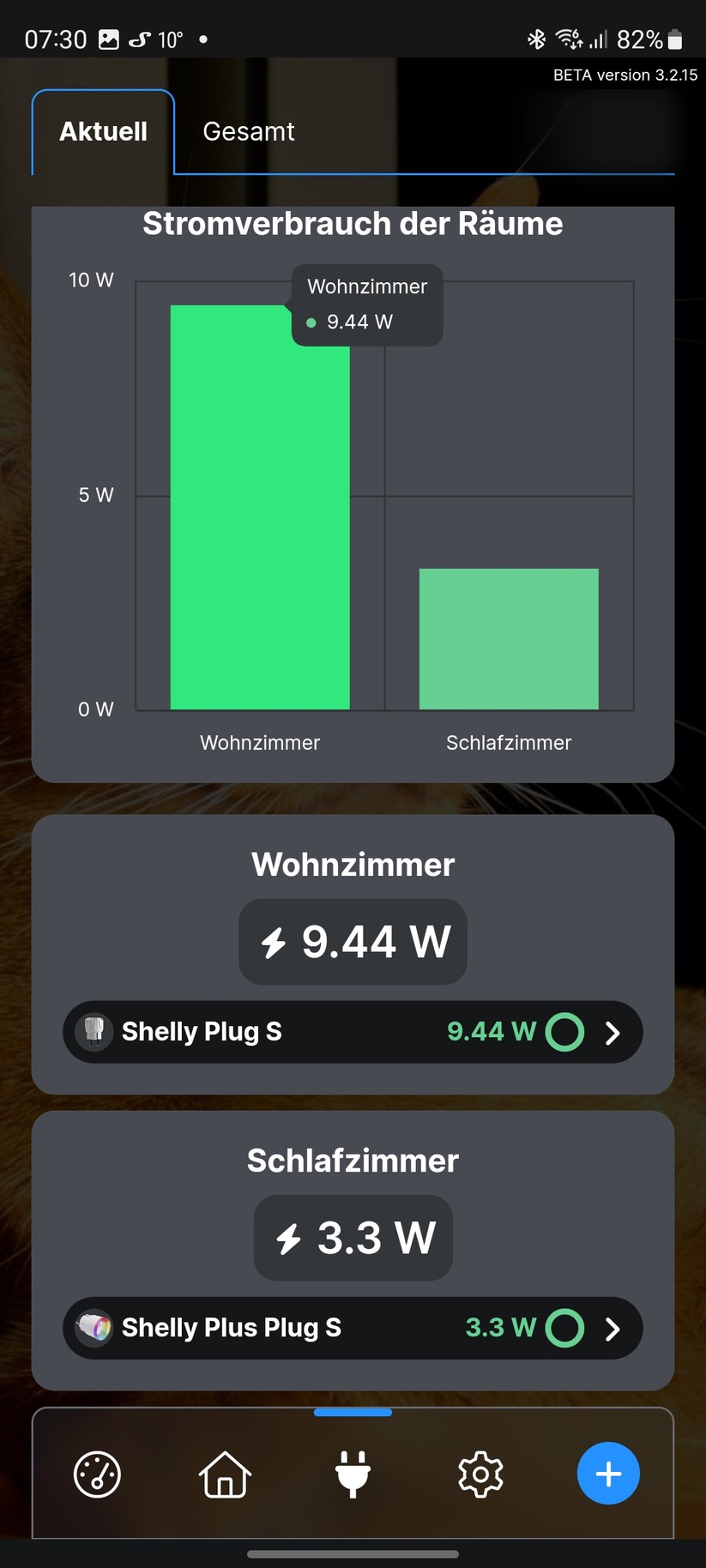This screenshot has height=1568, width=706.
Task: Tap the Shelly Plug S device icon
Action: pyautogui.click(x=94, y=1032)
